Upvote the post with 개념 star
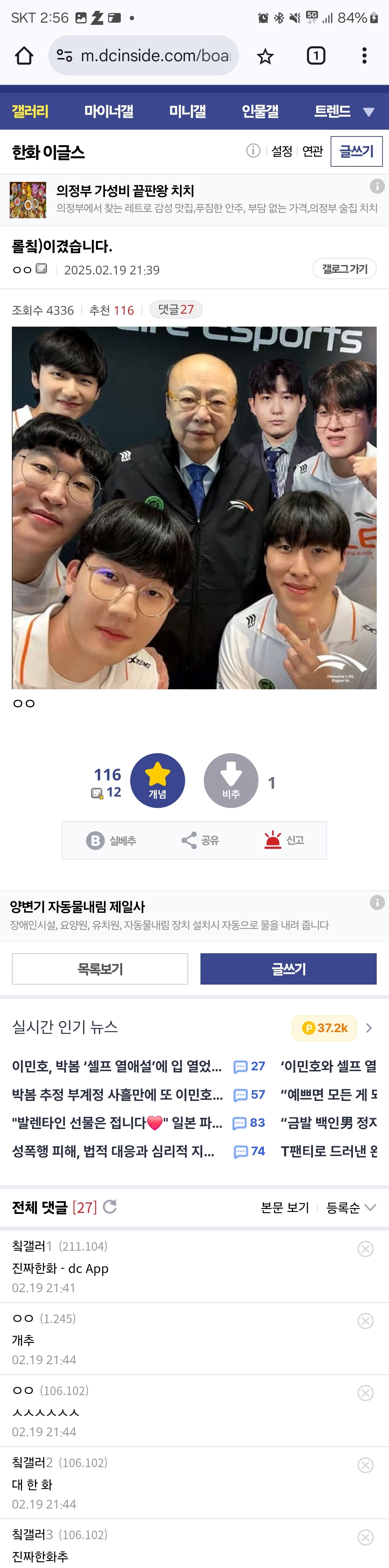Image resolution: width=389 pixels, height=1568 pixels. point(157,780)
